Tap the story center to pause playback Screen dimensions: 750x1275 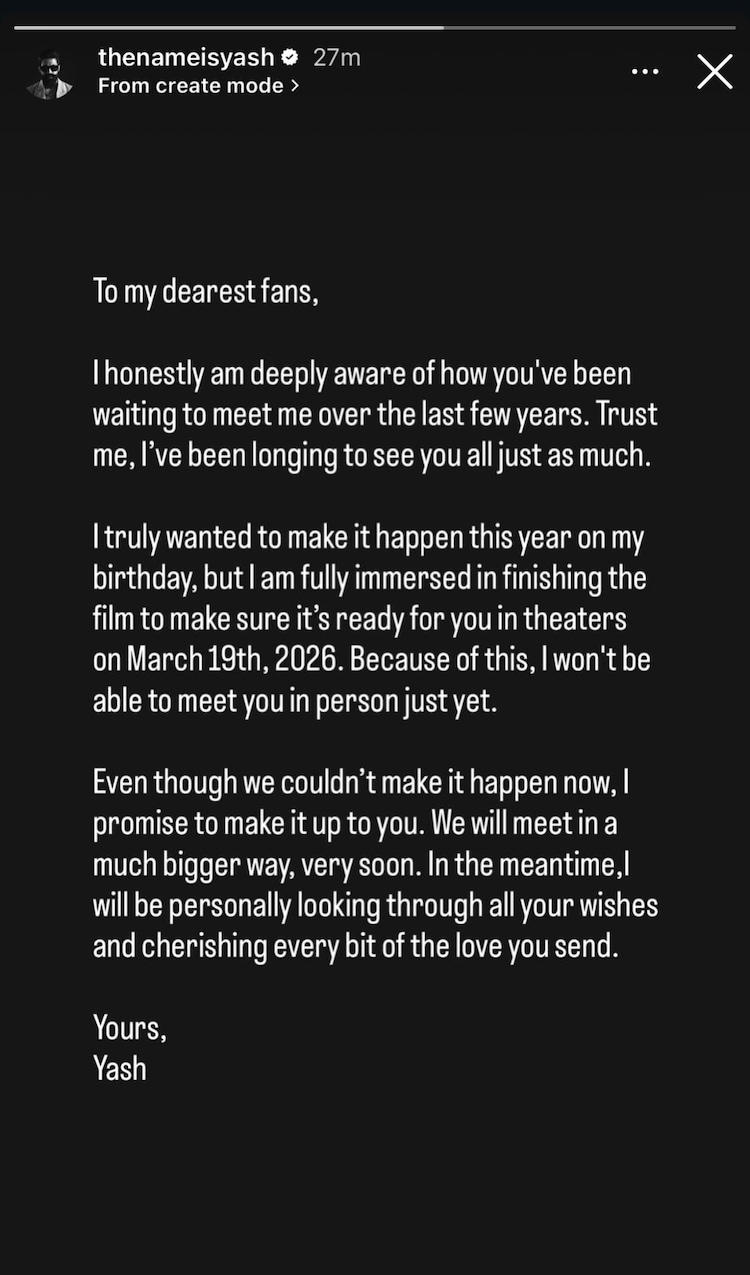pyautogui.click(x=375, y=640)
